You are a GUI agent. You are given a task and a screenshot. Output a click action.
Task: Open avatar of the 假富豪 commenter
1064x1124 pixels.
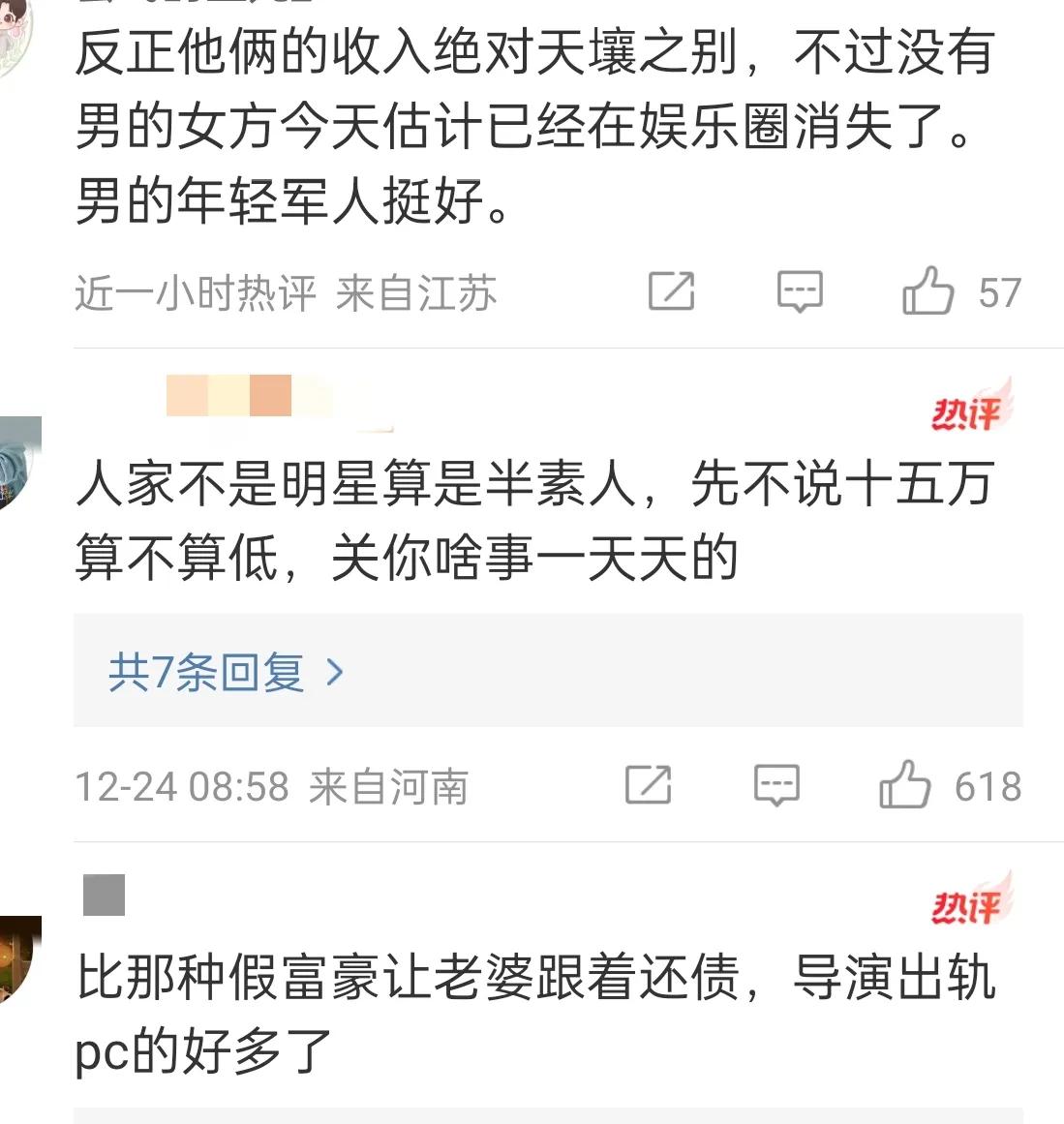(19, 958)
